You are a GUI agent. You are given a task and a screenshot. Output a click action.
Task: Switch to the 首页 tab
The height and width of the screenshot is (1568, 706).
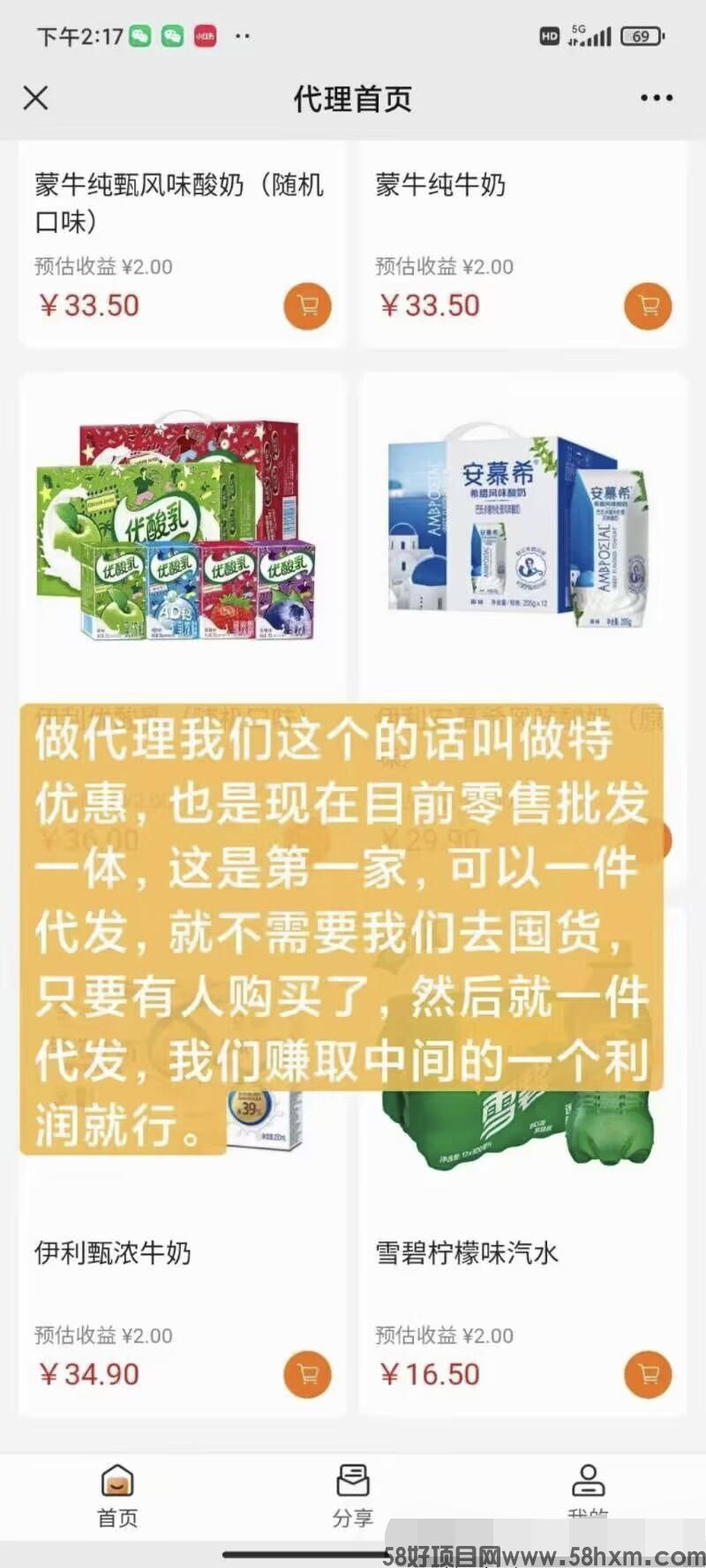(117, 1496)
